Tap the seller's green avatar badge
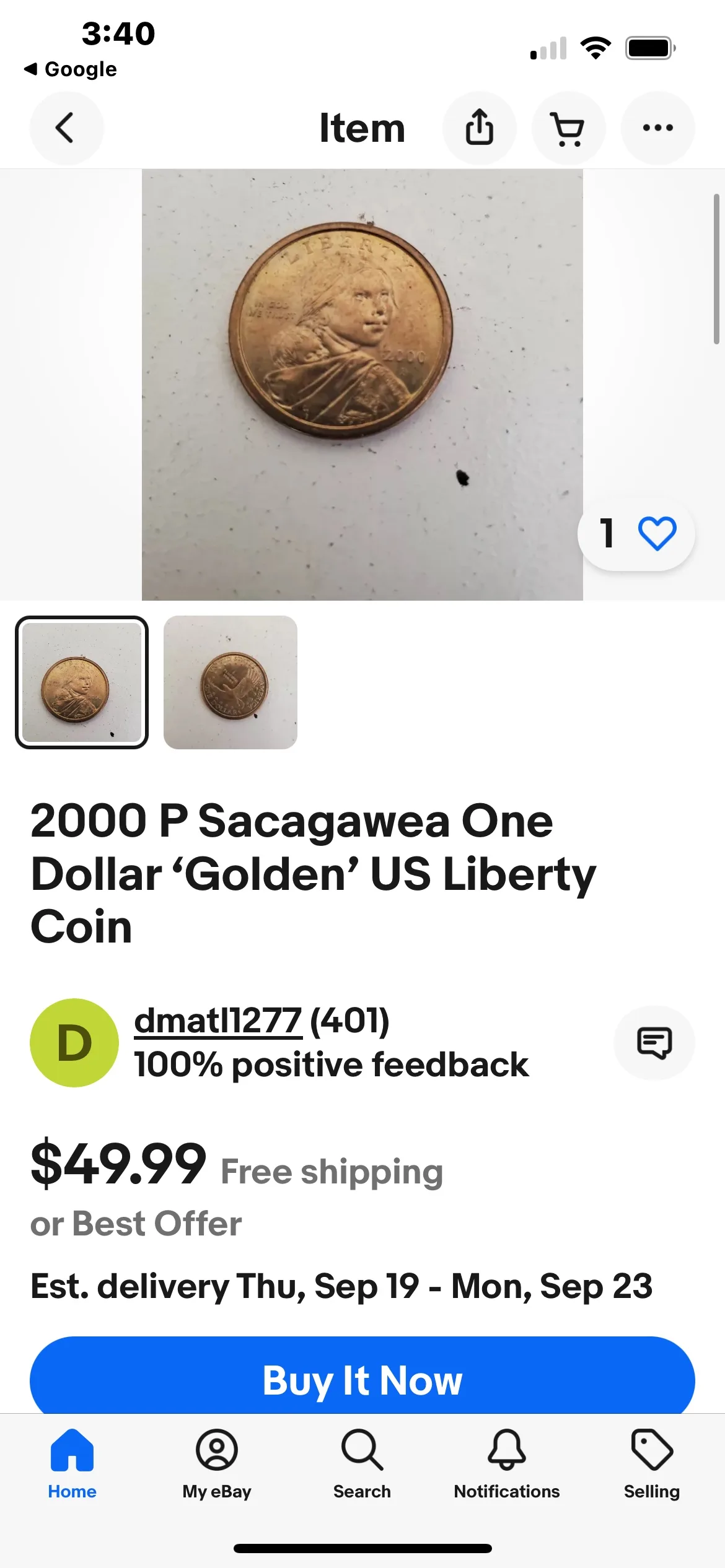725x1568 pixels. coord(74,1042)
